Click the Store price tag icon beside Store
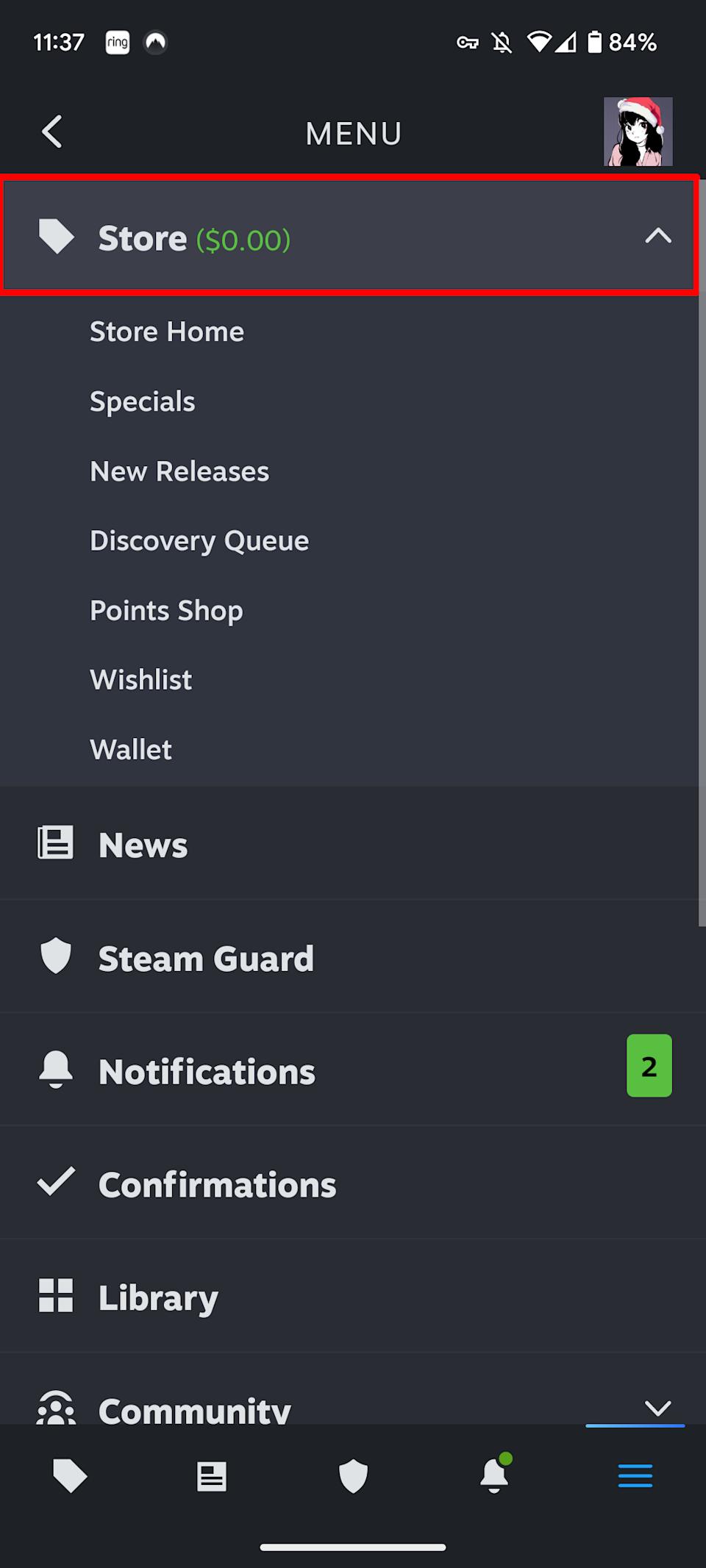Image resolution: width=706 pixels, height=1568 pixels. tap(56, 237)
